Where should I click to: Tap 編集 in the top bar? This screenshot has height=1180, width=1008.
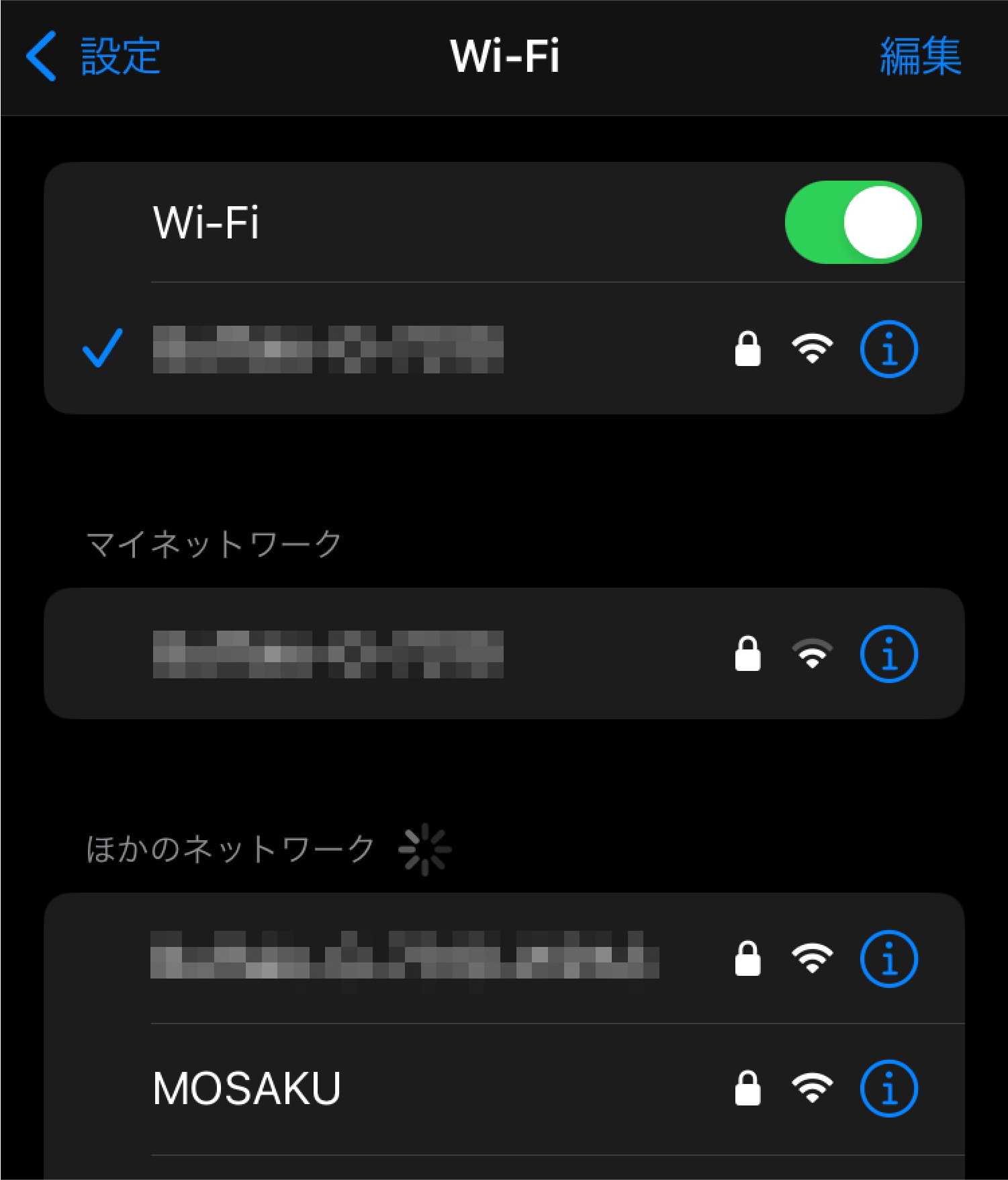click(x=920, y=56)
